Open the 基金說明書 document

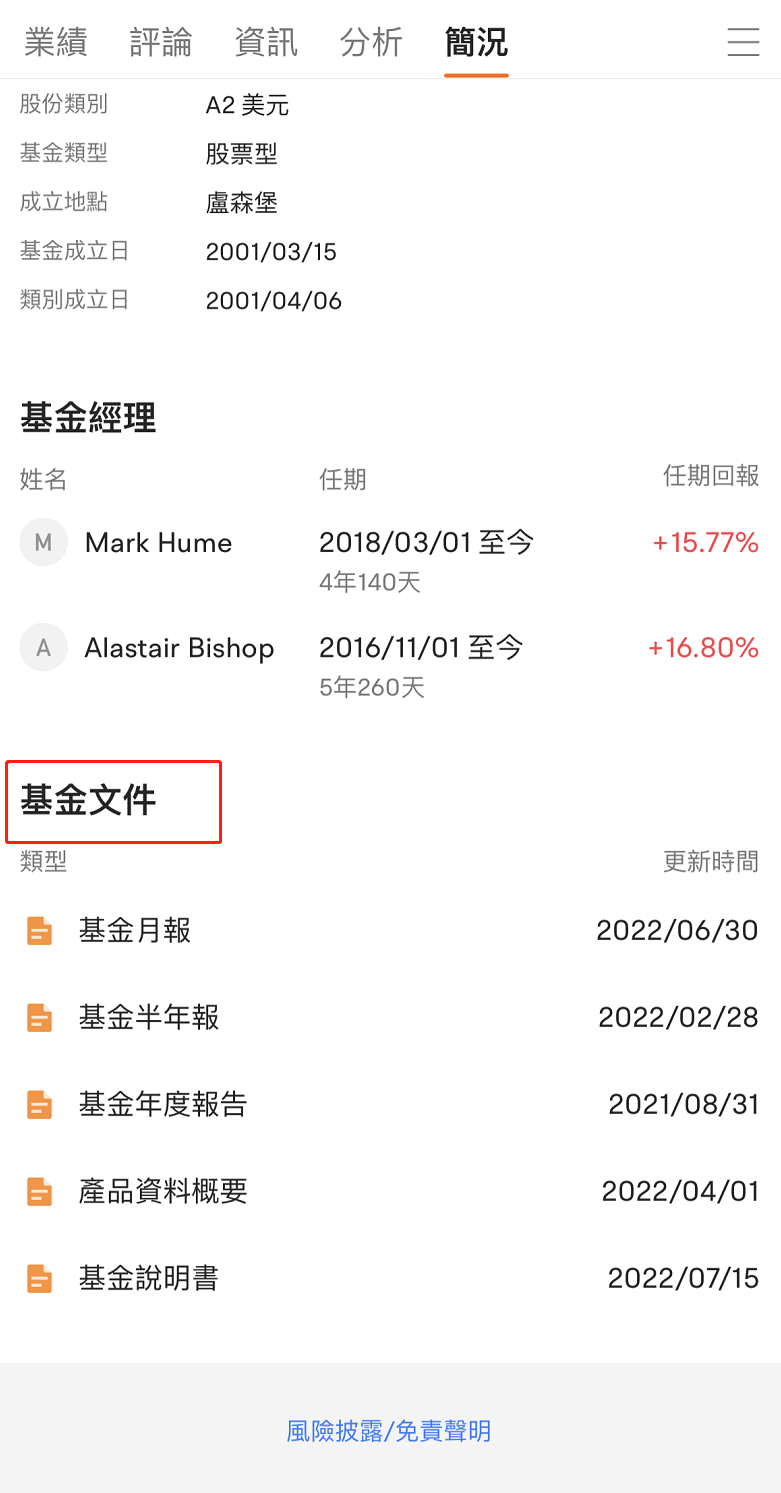(149, 1279)
